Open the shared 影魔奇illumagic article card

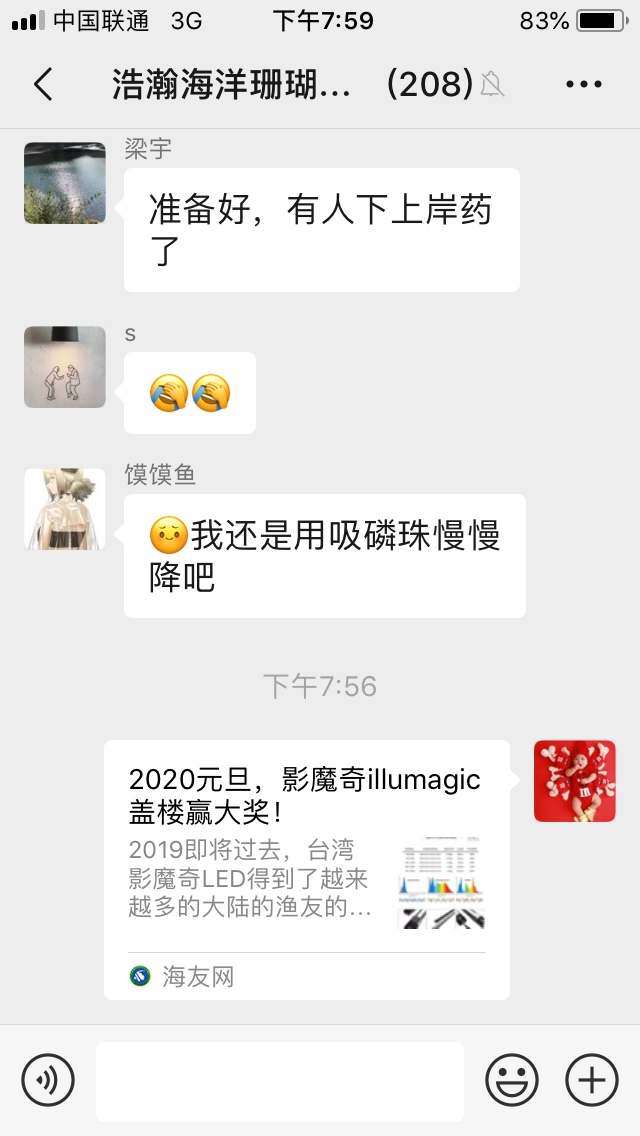[x=307, y=869]
